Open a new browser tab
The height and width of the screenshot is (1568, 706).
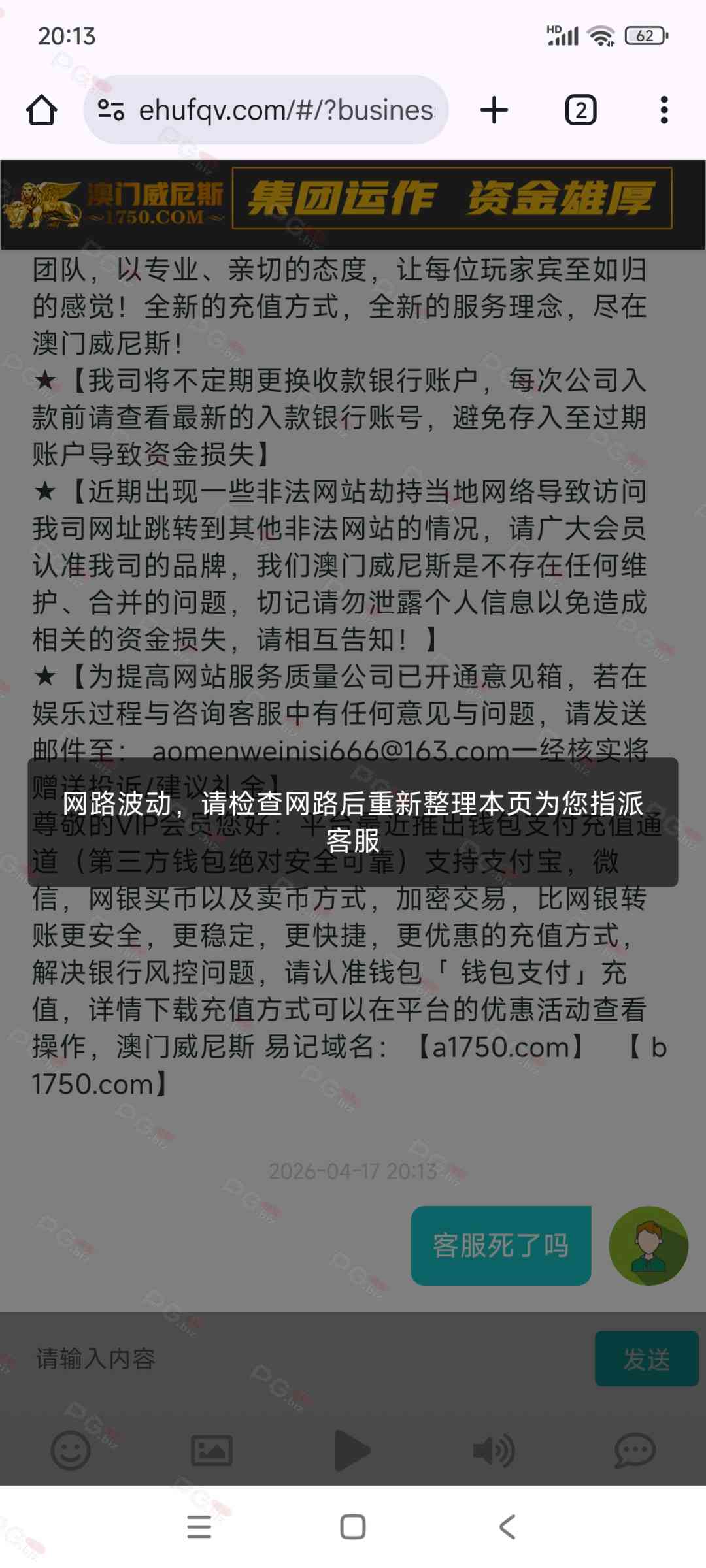tap(494, 110)
